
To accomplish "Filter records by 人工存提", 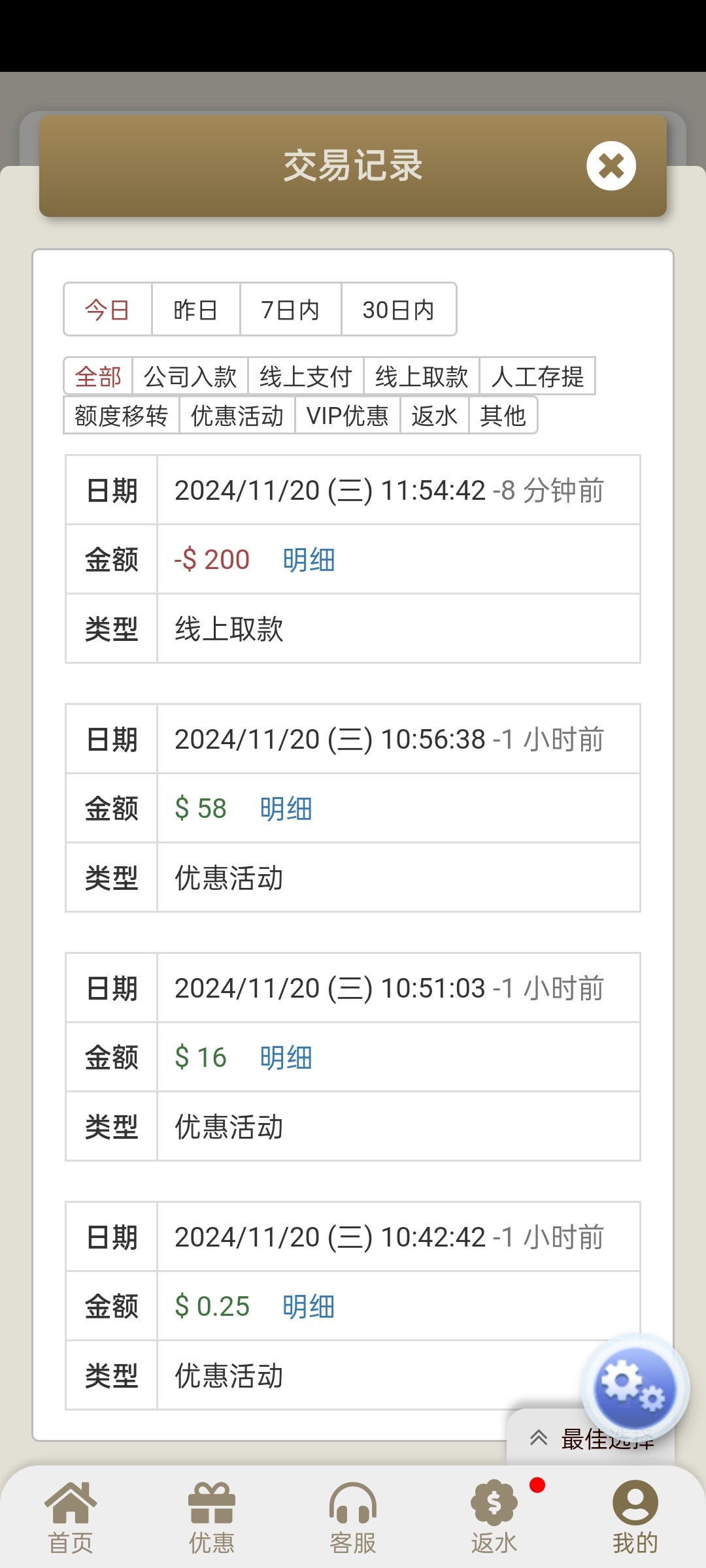I will click(537, 376).
